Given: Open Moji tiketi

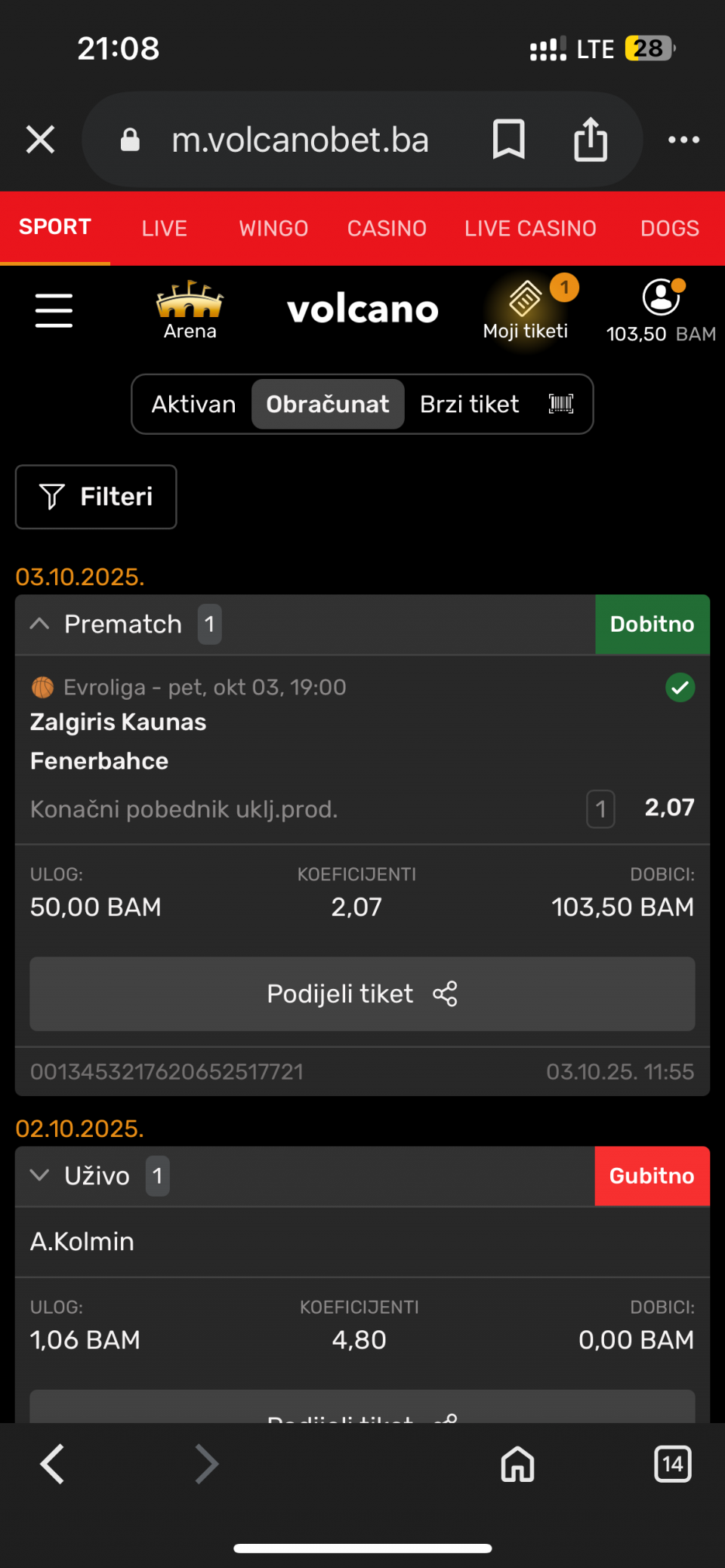Looking at the screenshot, I should [x=526, y=310].
